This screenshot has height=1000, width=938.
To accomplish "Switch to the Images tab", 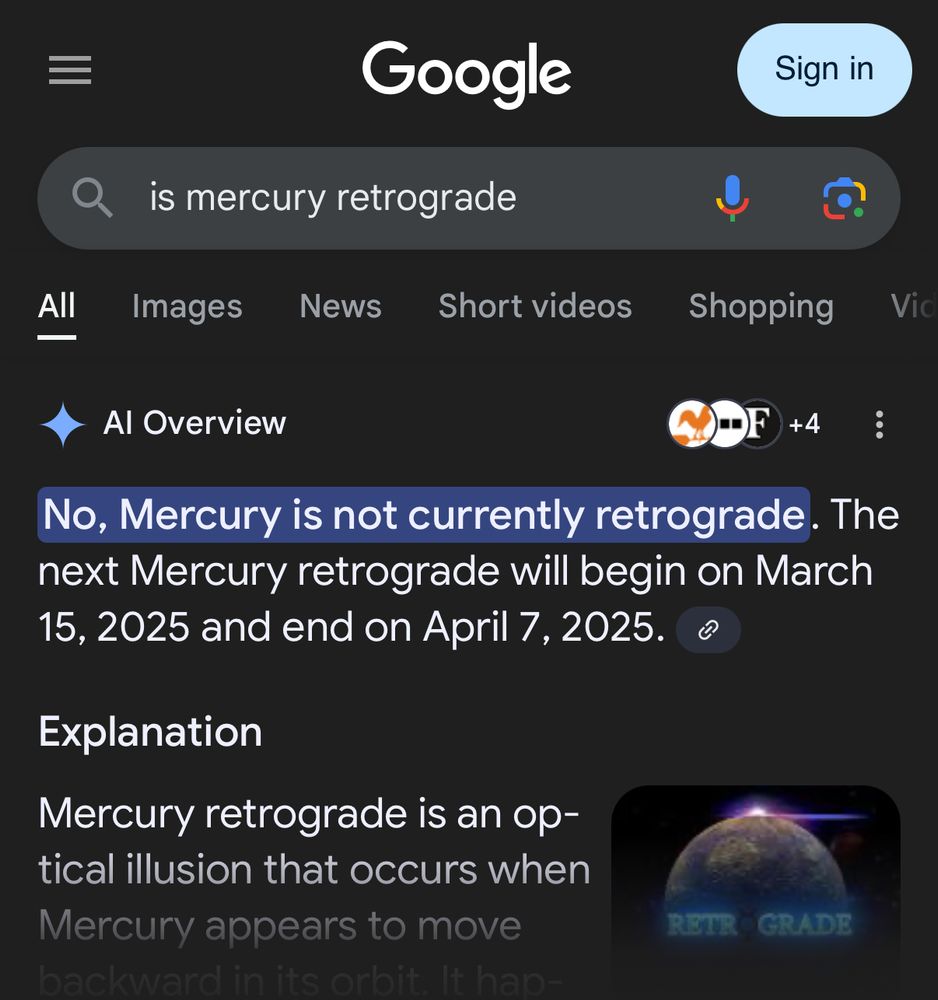I will [187, 306].
